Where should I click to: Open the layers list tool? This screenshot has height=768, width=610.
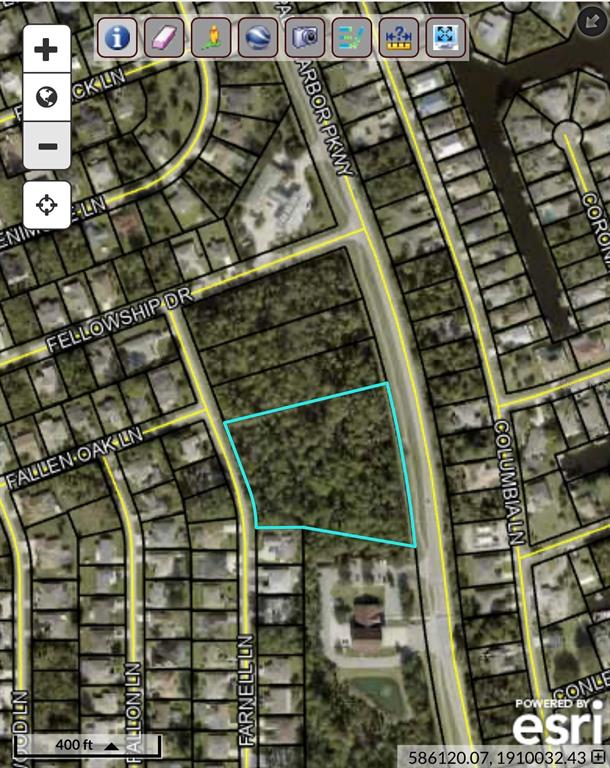point(352,38)
